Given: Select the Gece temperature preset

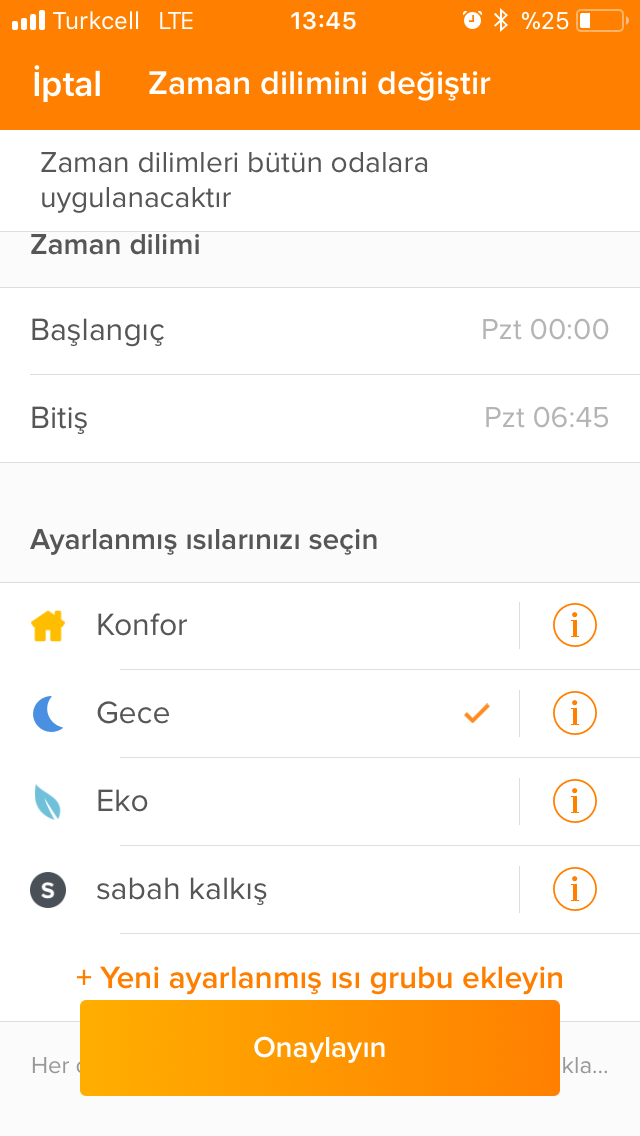Looking at the screenshot, I should tap(259, 714).
